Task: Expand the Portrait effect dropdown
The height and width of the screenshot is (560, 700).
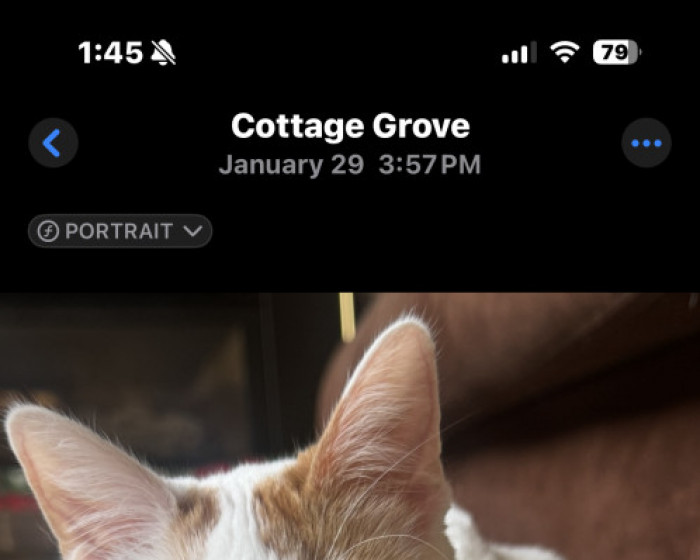Action: coord(120,231)
